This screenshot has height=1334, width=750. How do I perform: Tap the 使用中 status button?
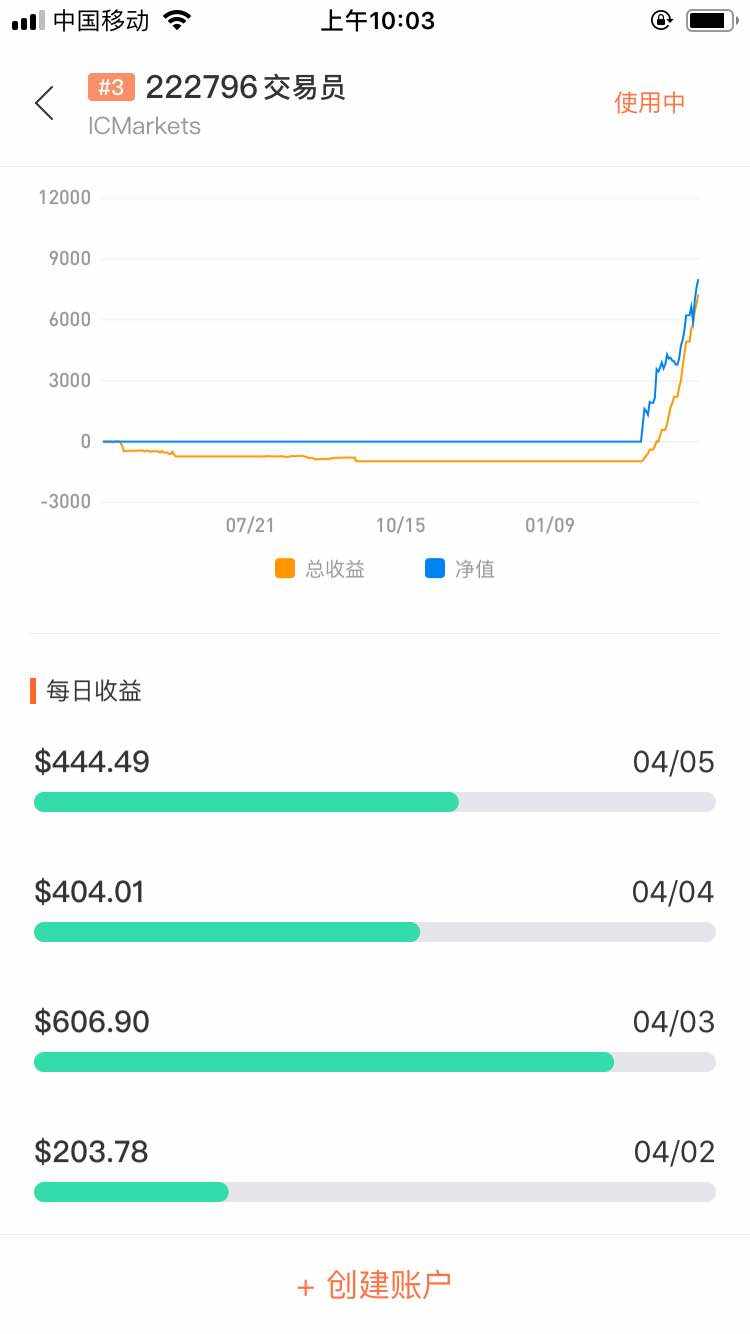[649, 103]
